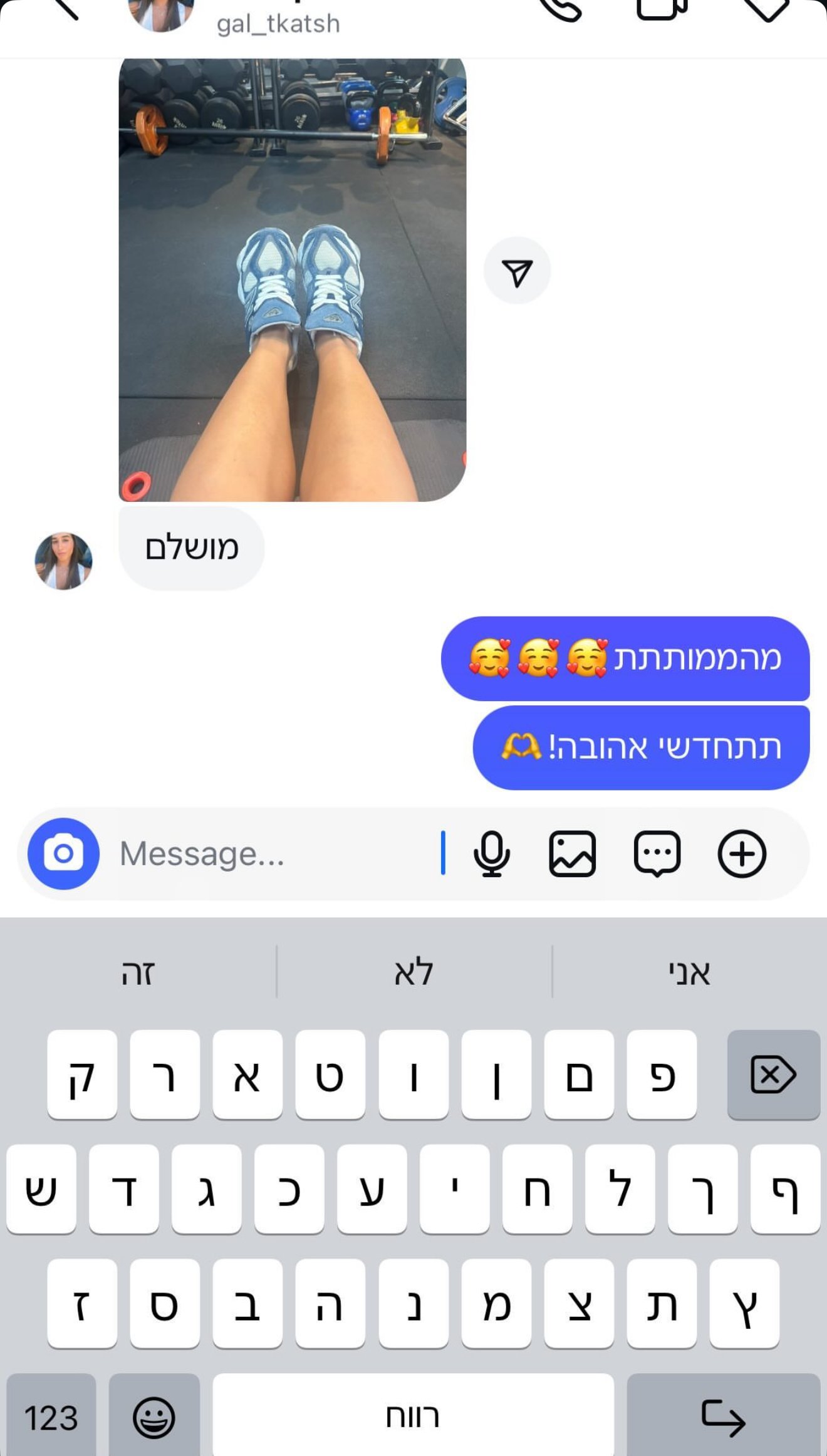Screen dimensions: 827x1456
Task: Open more options plus button
Action: click(742, 853)
